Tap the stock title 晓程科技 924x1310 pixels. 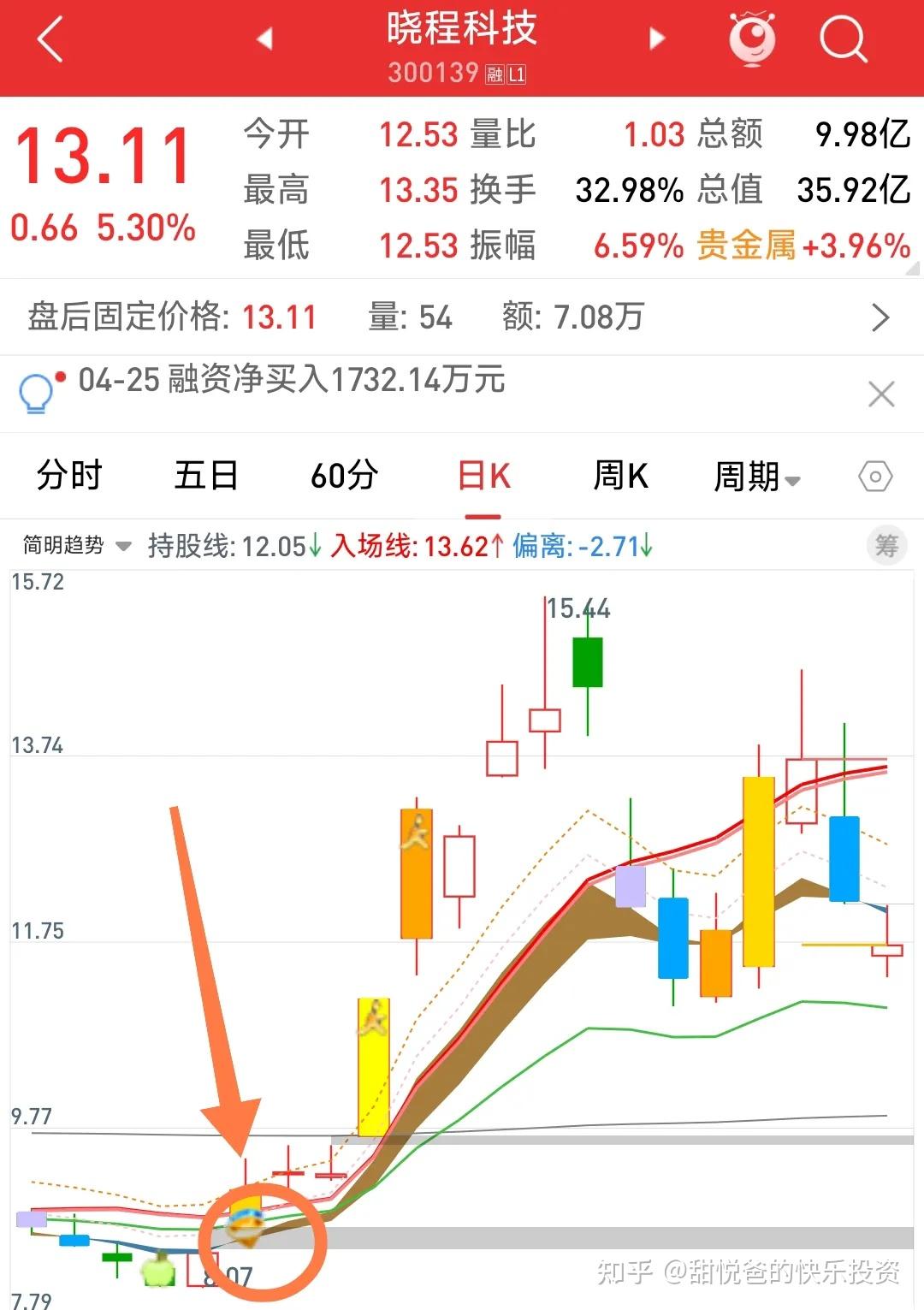click(x=459, y=28)
